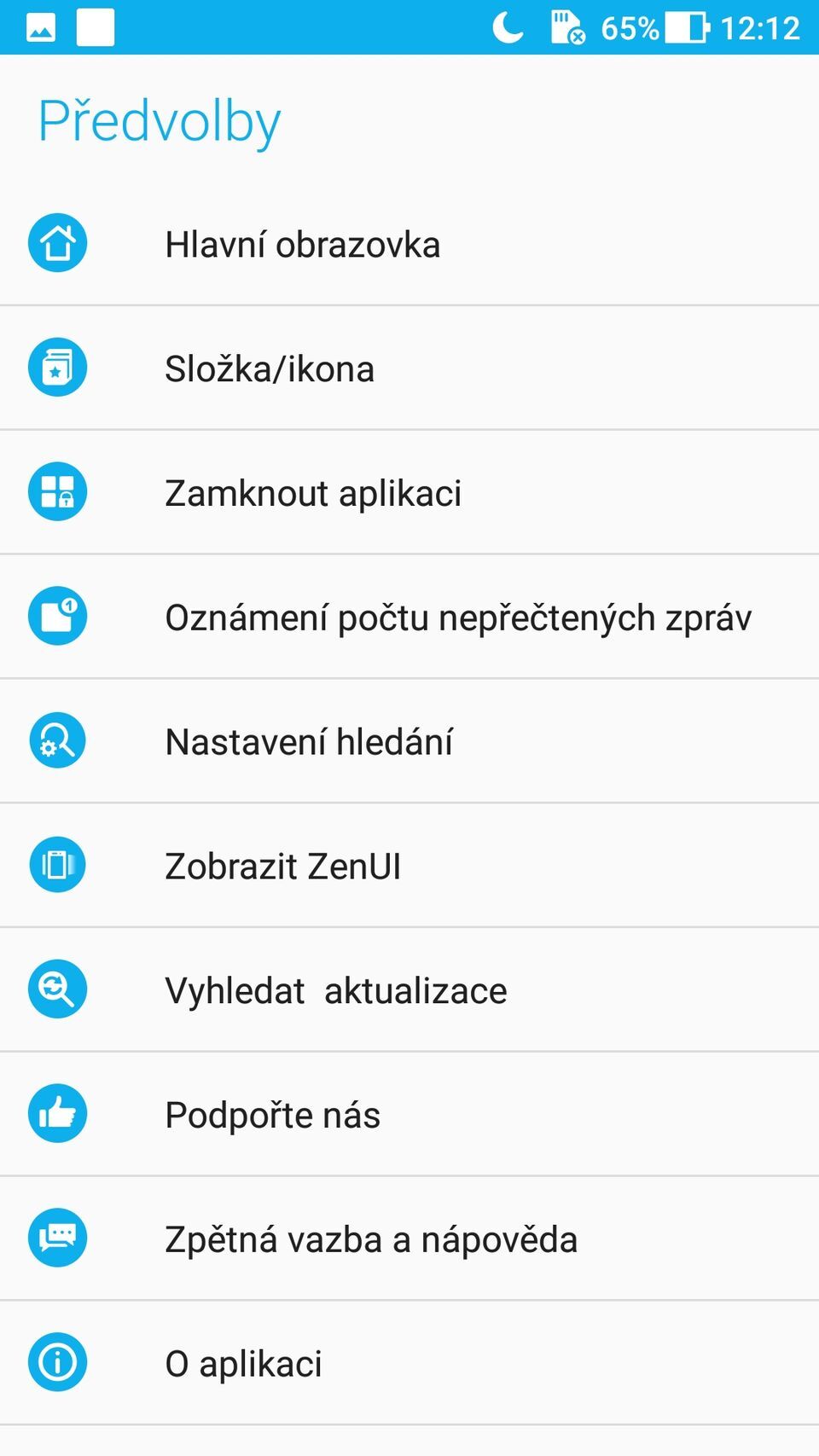Select the Hlavní obrazovka home icon
Image resolution: width=819 pixels, height=1456 pixels.
[x=56, y=242]
